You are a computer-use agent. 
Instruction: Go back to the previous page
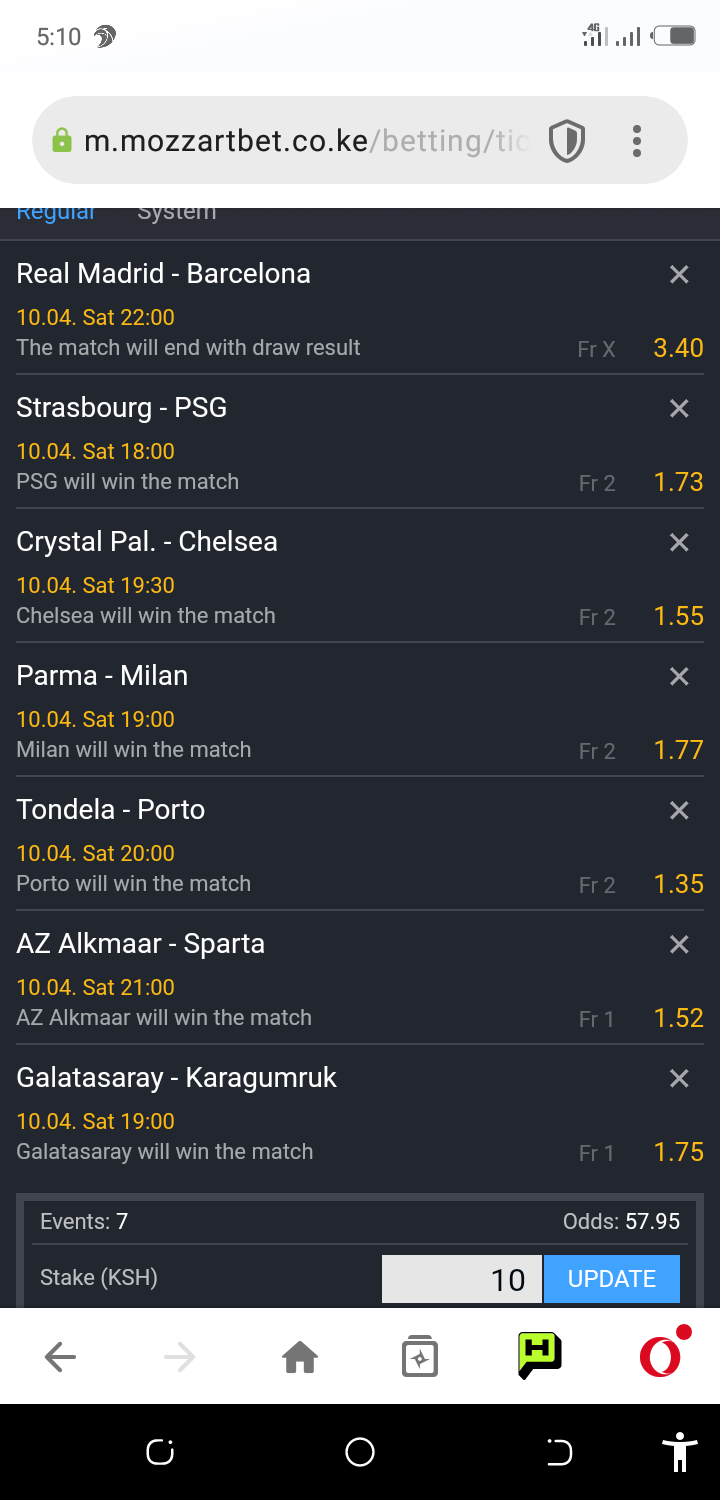(x=61, y=1357)
